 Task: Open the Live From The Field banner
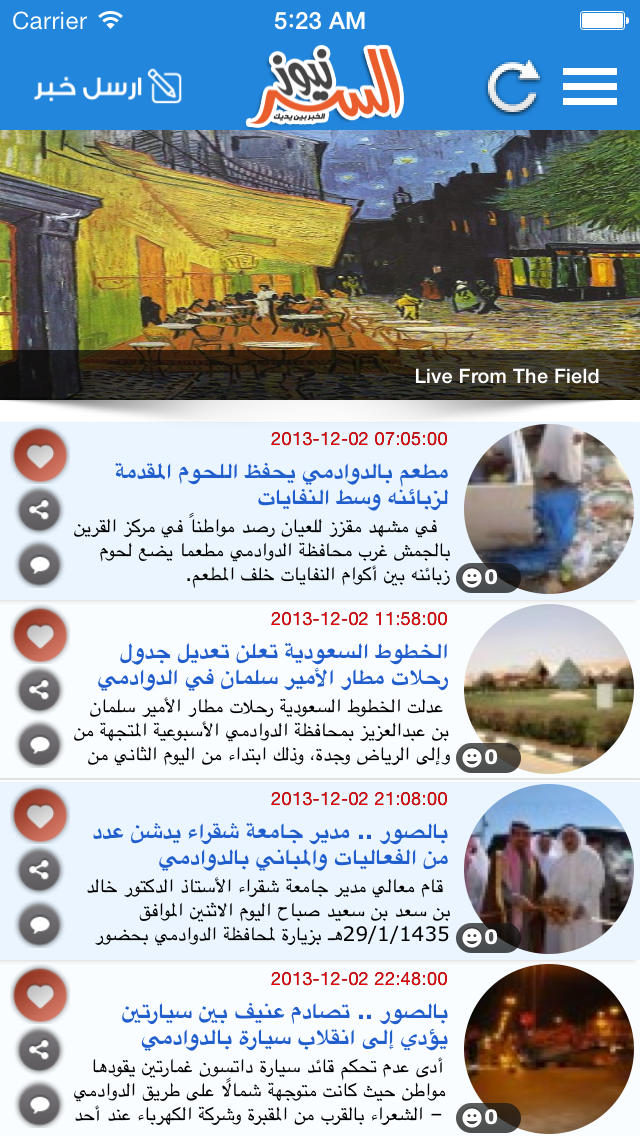click(x=320, y=264)
